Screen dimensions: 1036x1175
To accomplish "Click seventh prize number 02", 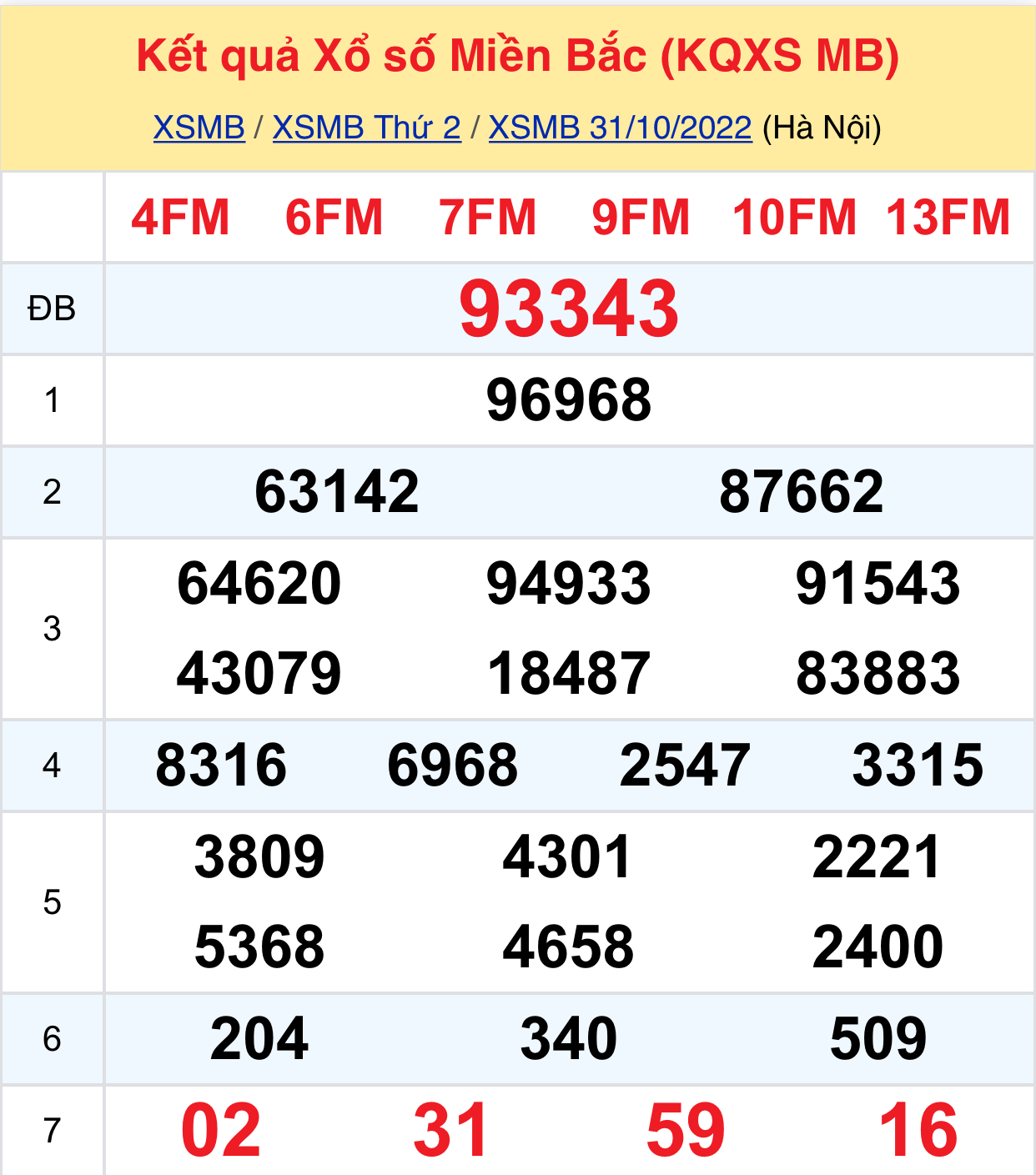I will pos(221,1131).
